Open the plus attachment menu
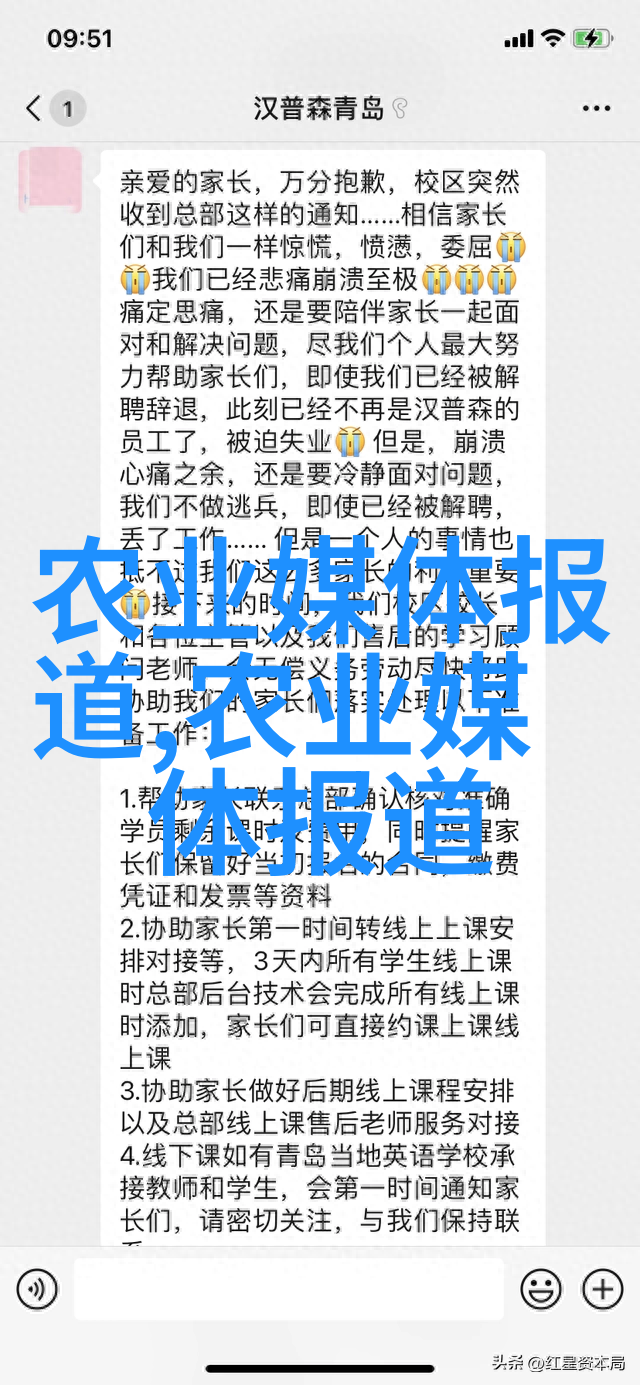 point(602,1288)
